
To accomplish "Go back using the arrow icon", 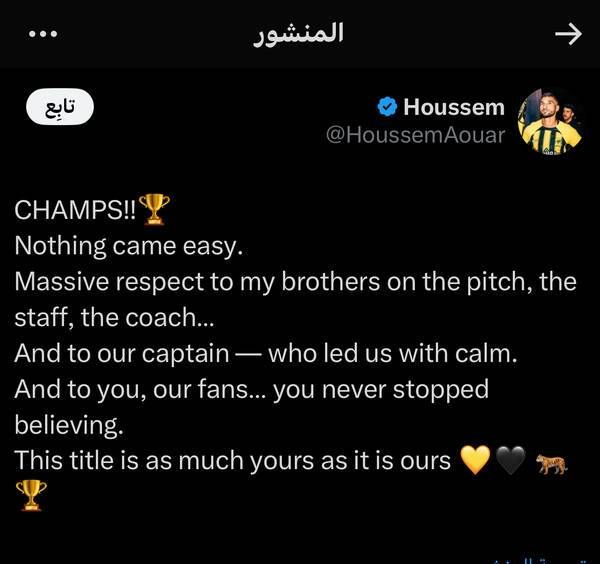I will pyautogui.click(x=567, y=34).
